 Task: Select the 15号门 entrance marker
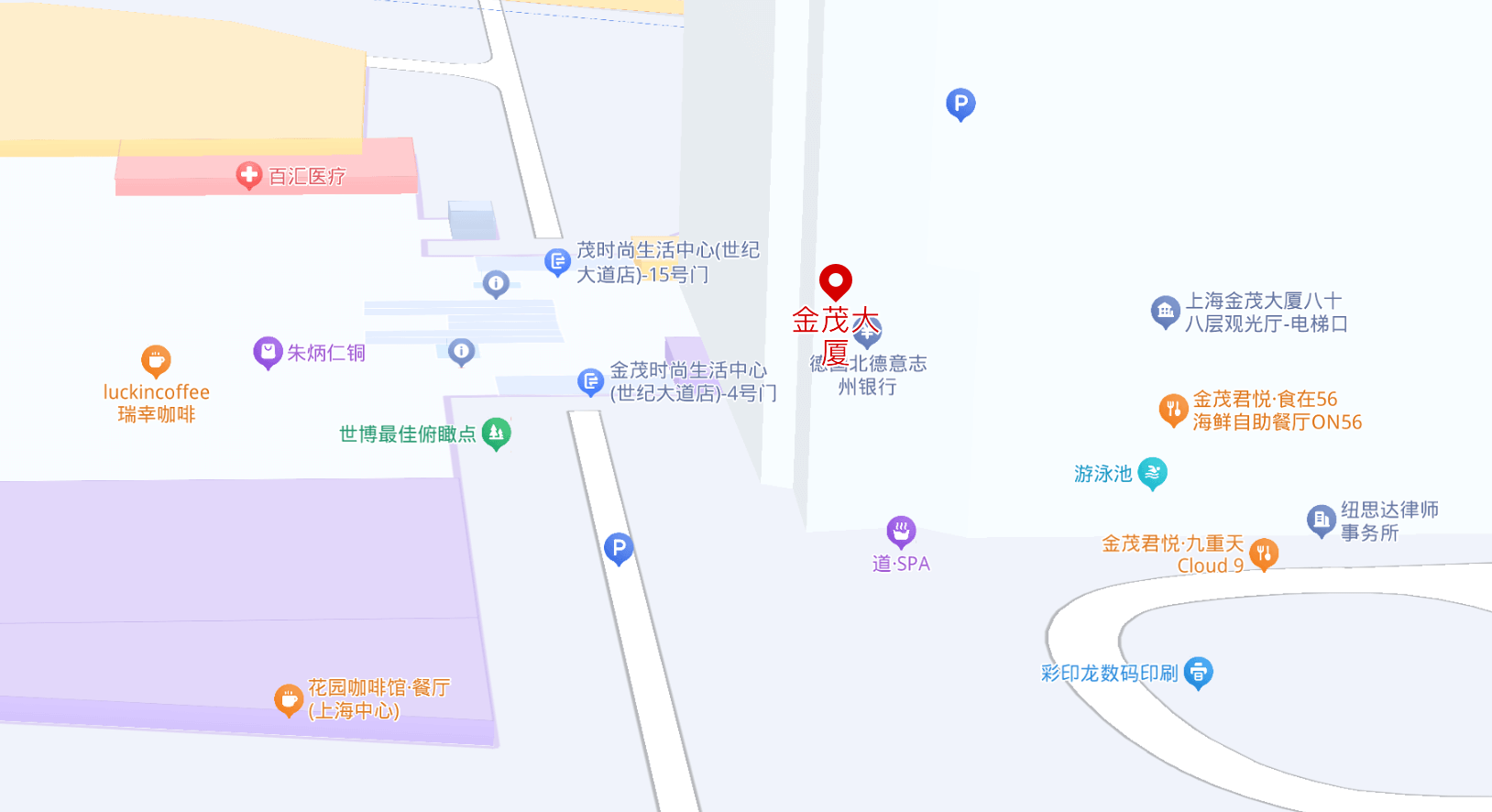click(557, 261)
